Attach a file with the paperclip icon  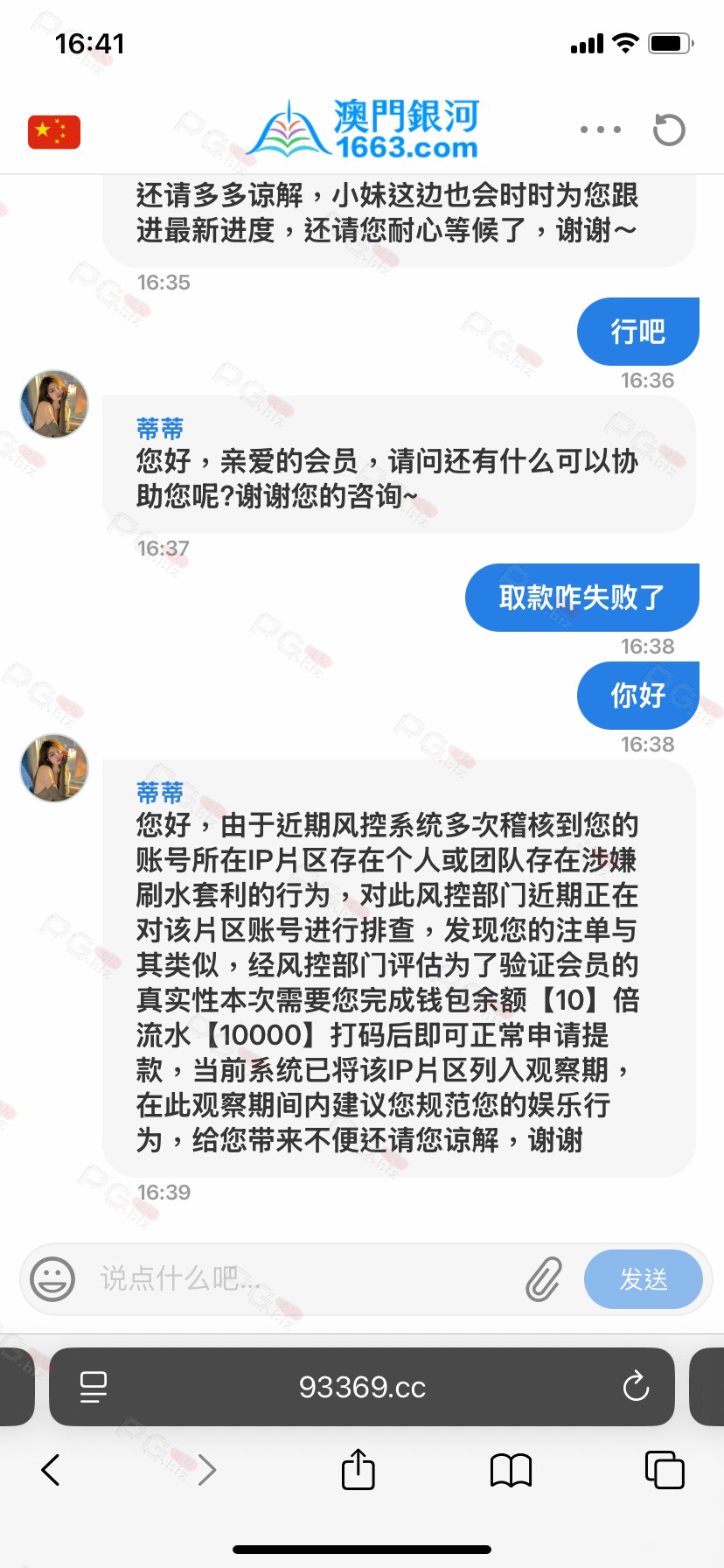point(544,1279)
